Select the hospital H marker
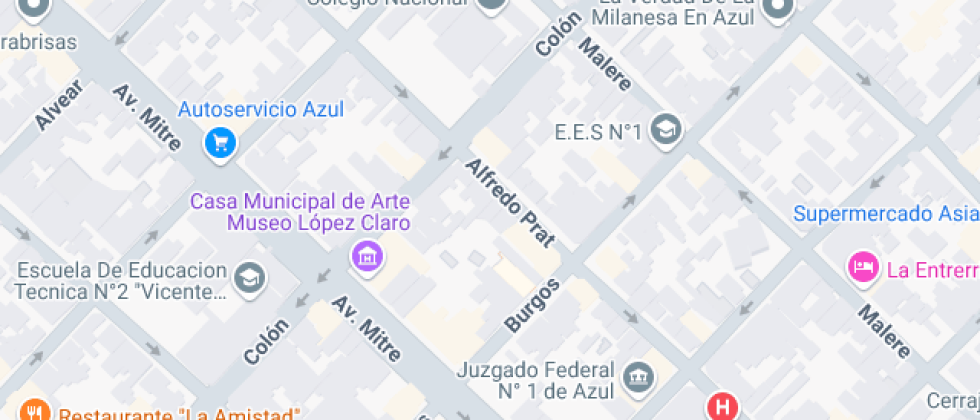The height and width of the screenshot is (420, 980). click(x=721, y=406)
